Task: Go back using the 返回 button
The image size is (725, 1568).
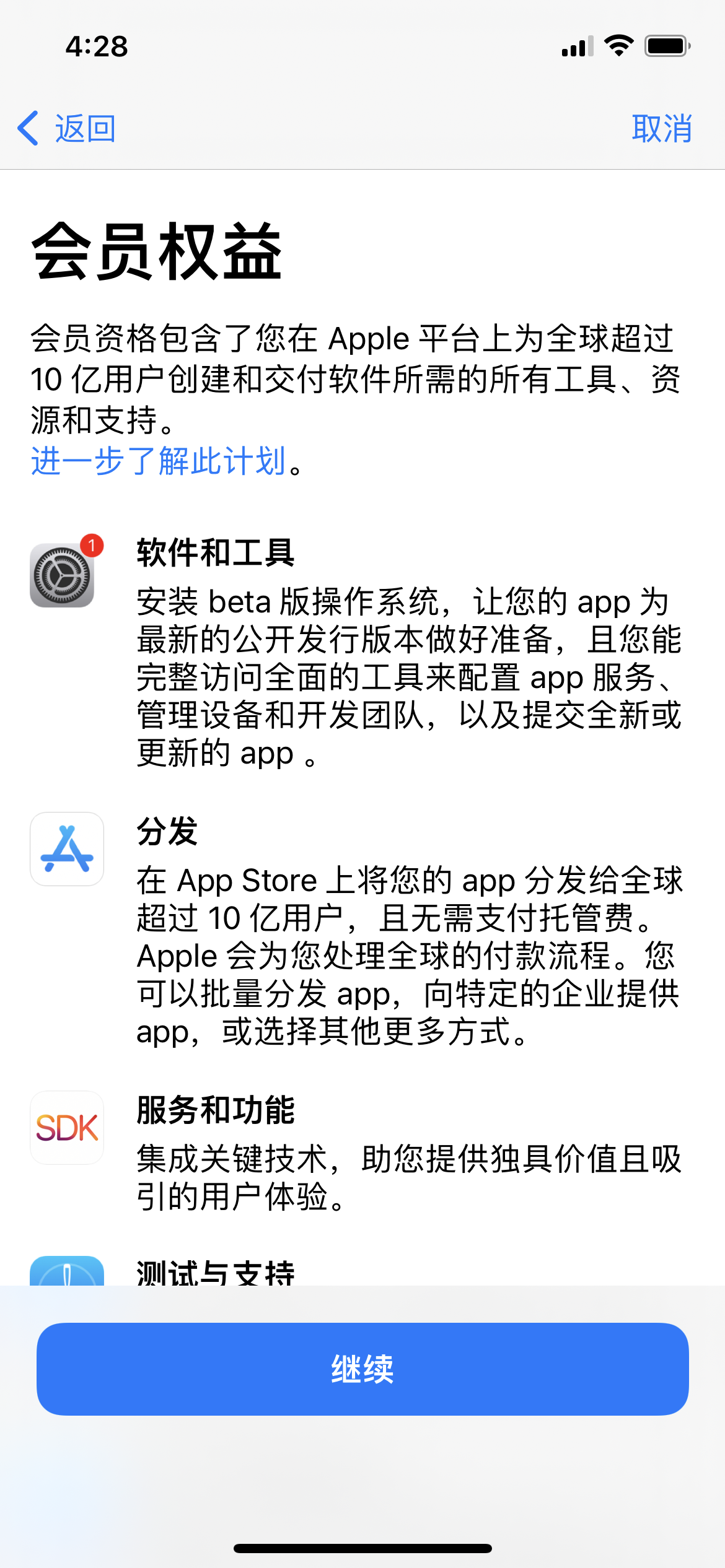Action: (66, 129)
